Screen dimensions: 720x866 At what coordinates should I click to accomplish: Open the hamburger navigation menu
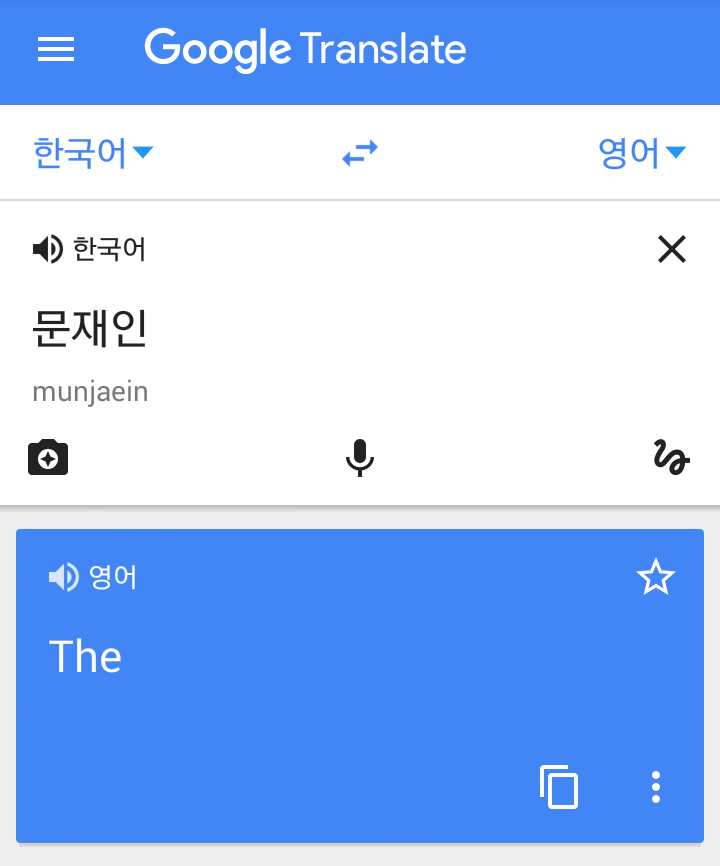coord(56,50)
